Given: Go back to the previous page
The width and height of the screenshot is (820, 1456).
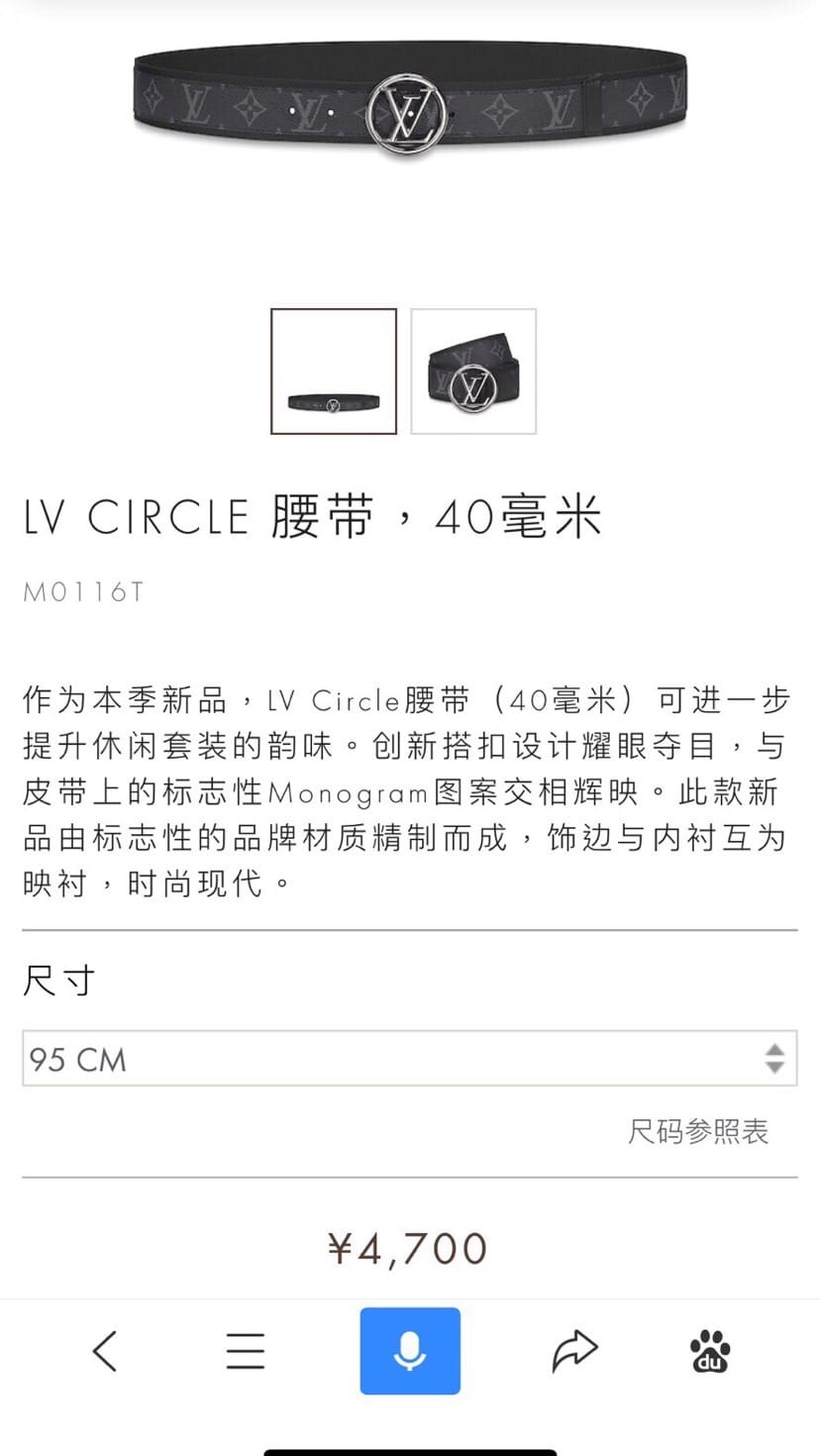Looking at the screenshot, I should coord(105,1350).
